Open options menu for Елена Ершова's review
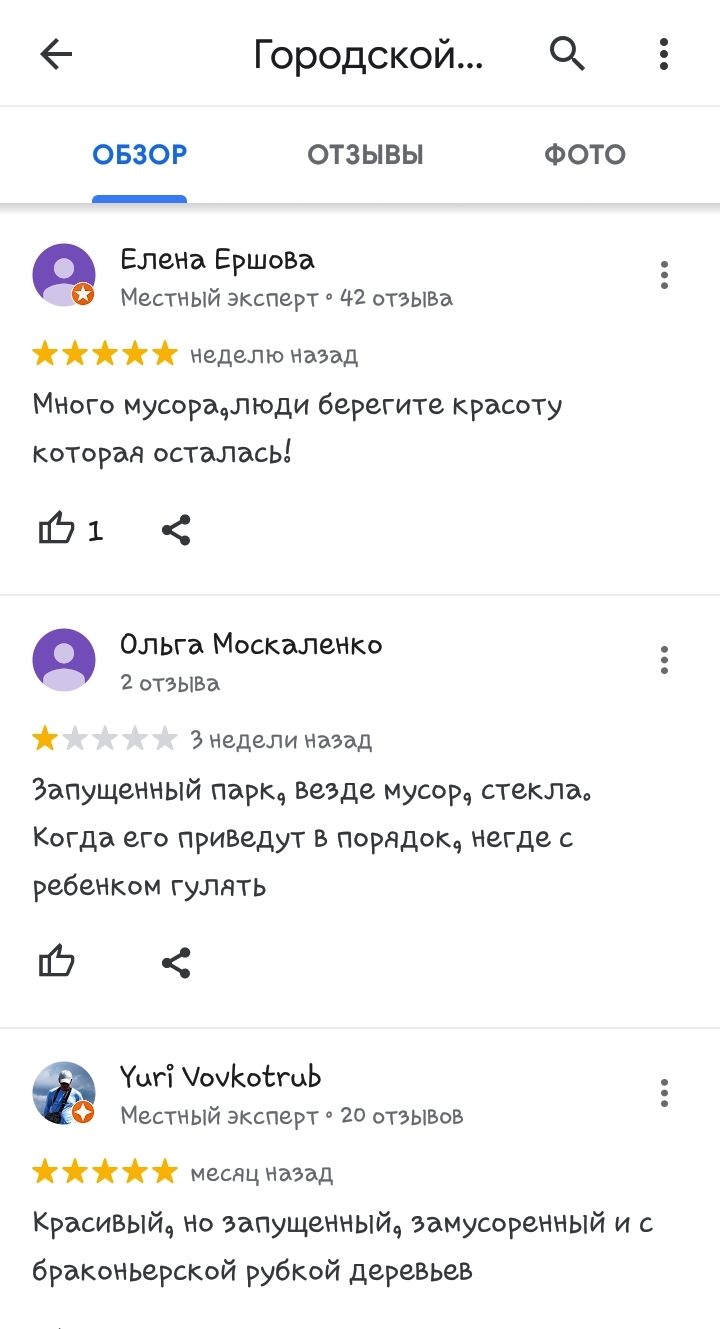 coord(664,274)
